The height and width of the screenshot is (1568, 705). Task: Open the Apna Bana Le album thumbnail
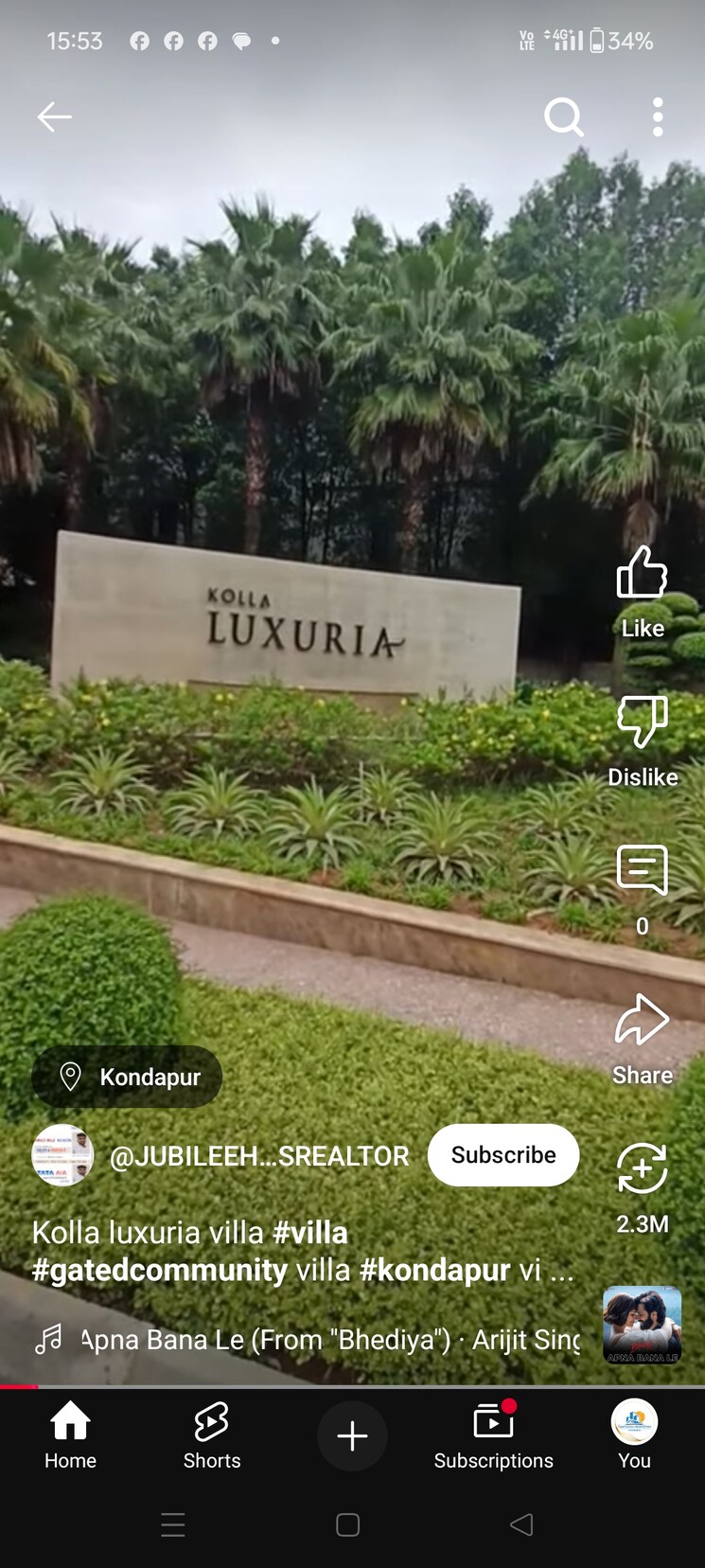tap(643, 1325)
